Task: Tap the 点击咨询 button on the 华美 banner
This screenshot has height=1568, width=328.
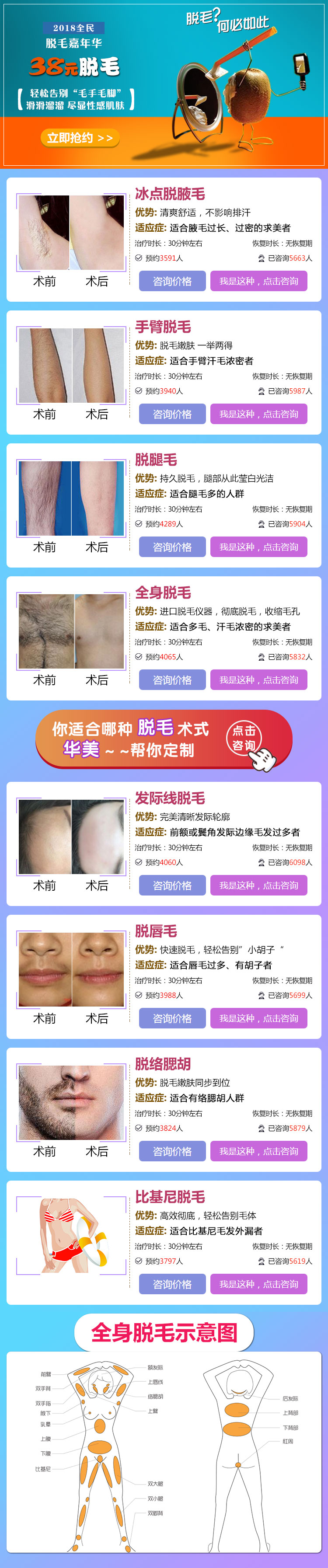Action: click(x=244, y=738)
